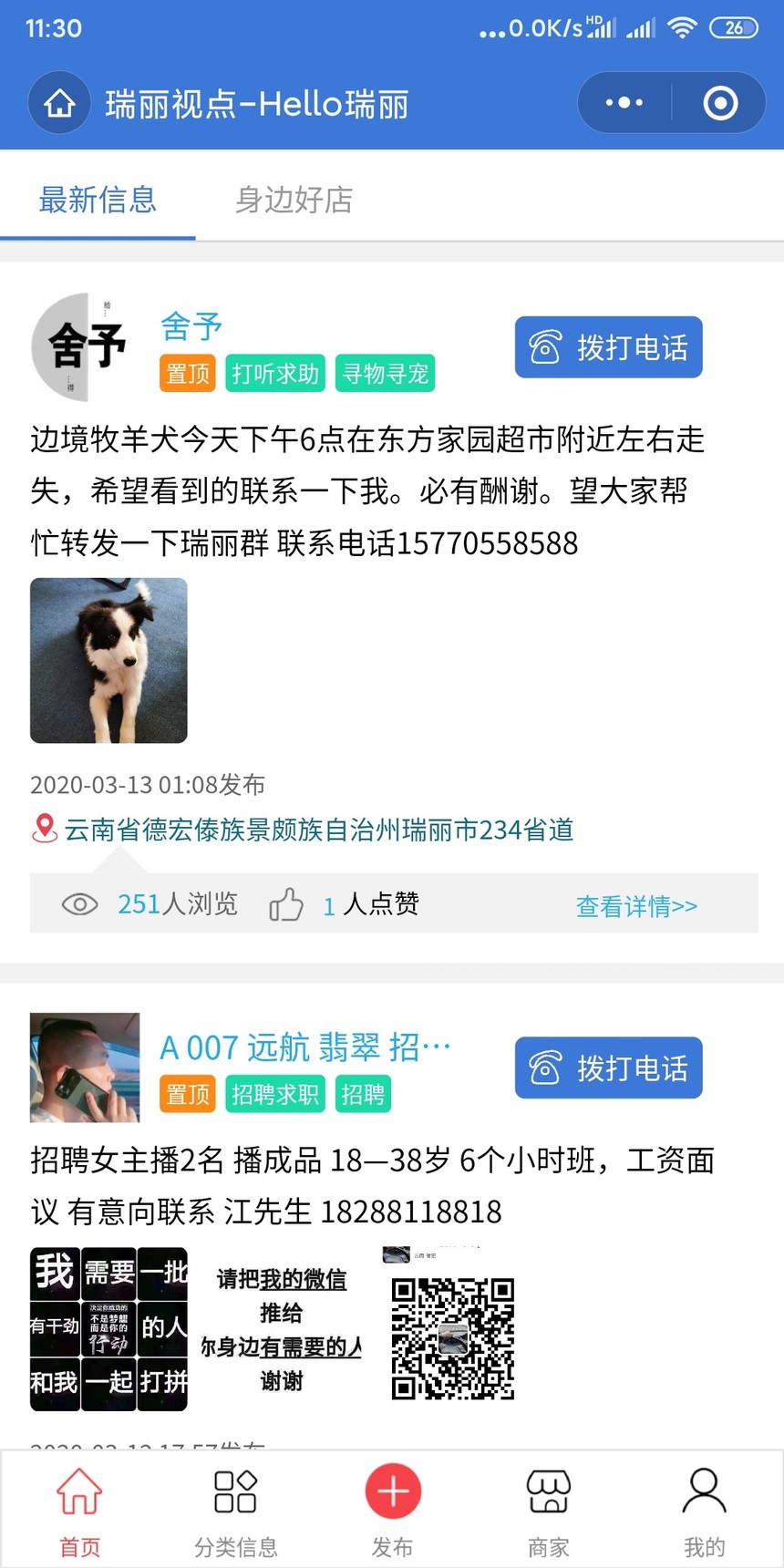This screenshot has height=1568, width=784.
Task: Open 分类信息 in bottom navigation
Action: pos(235,1509)
